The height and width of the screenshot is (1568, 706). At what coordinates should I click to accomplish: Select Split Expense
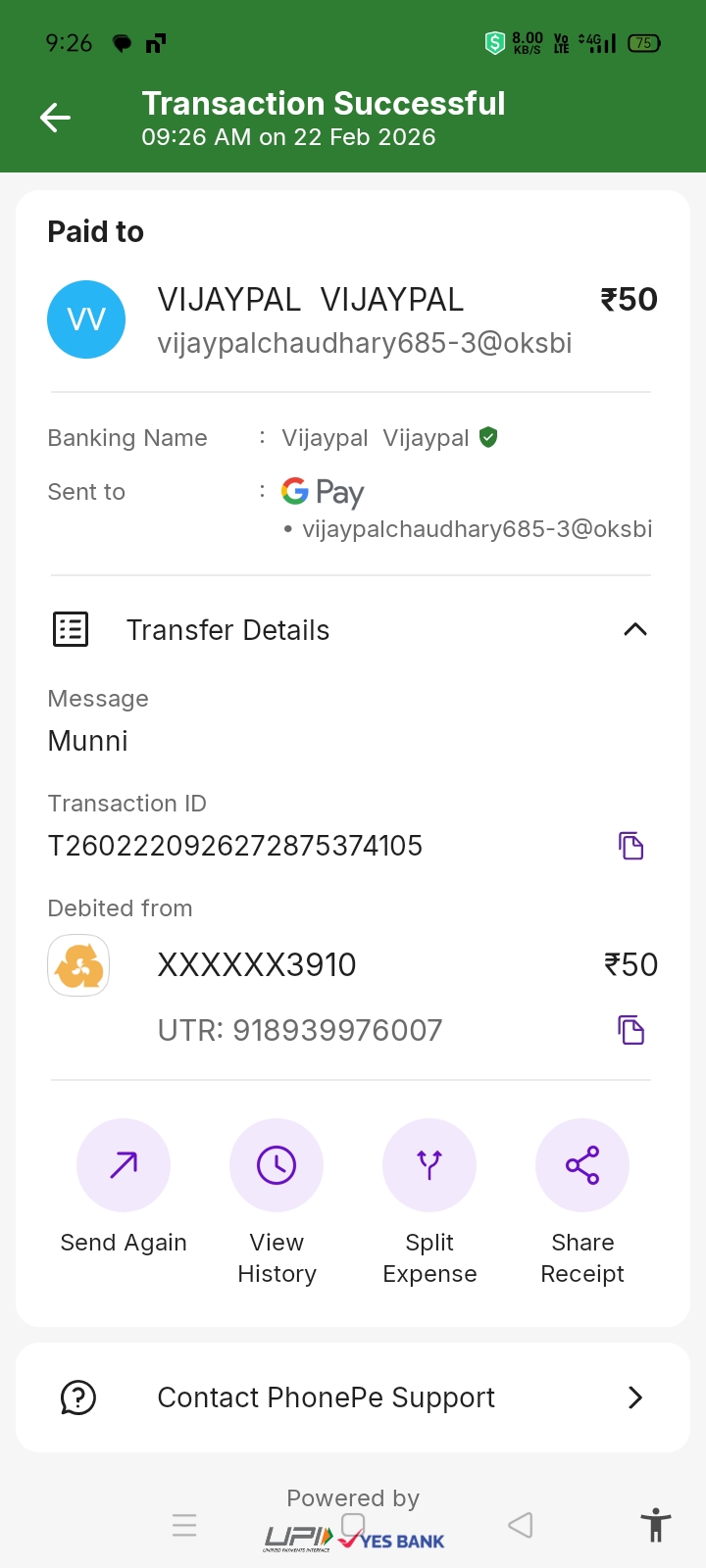click(x=429, y=1165)
